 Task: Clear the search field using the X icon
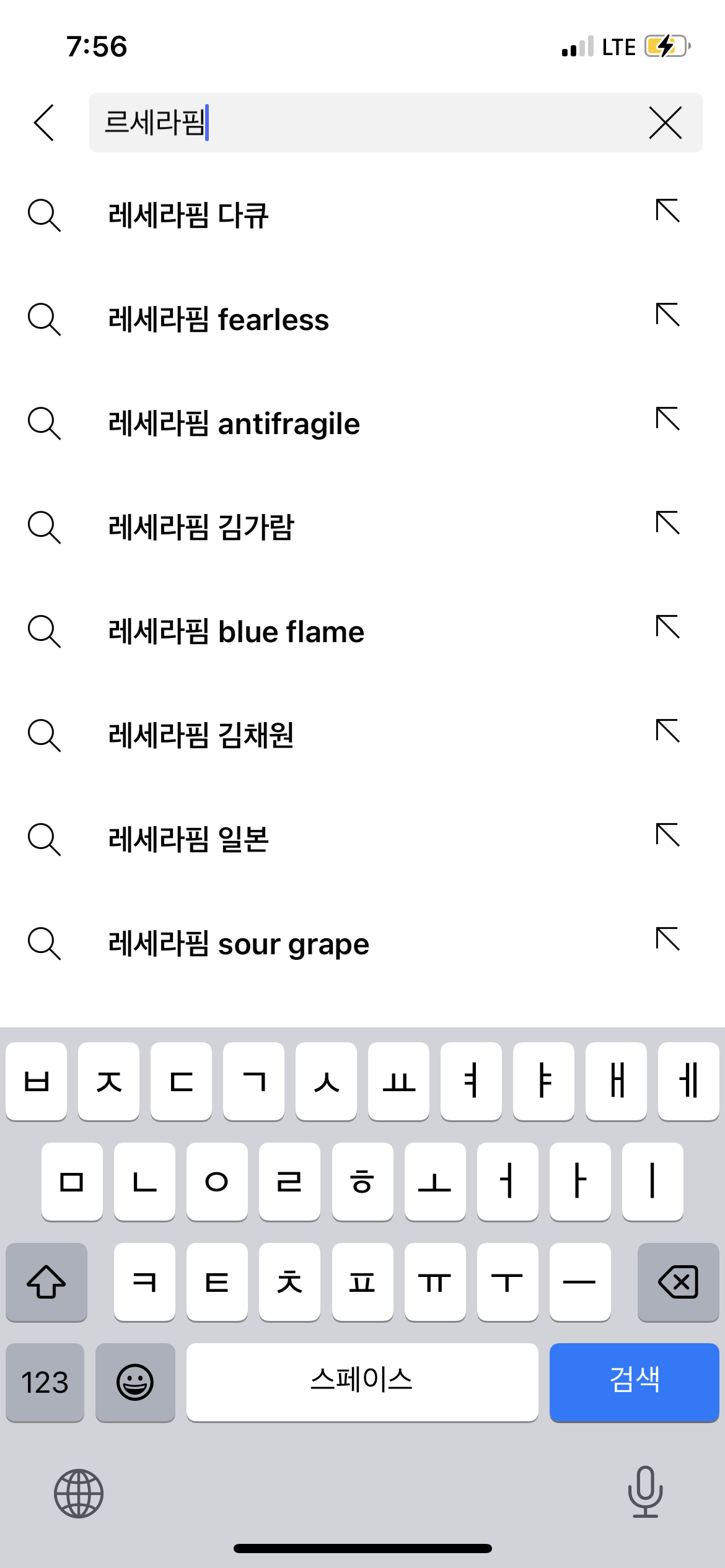click(665, 123)
